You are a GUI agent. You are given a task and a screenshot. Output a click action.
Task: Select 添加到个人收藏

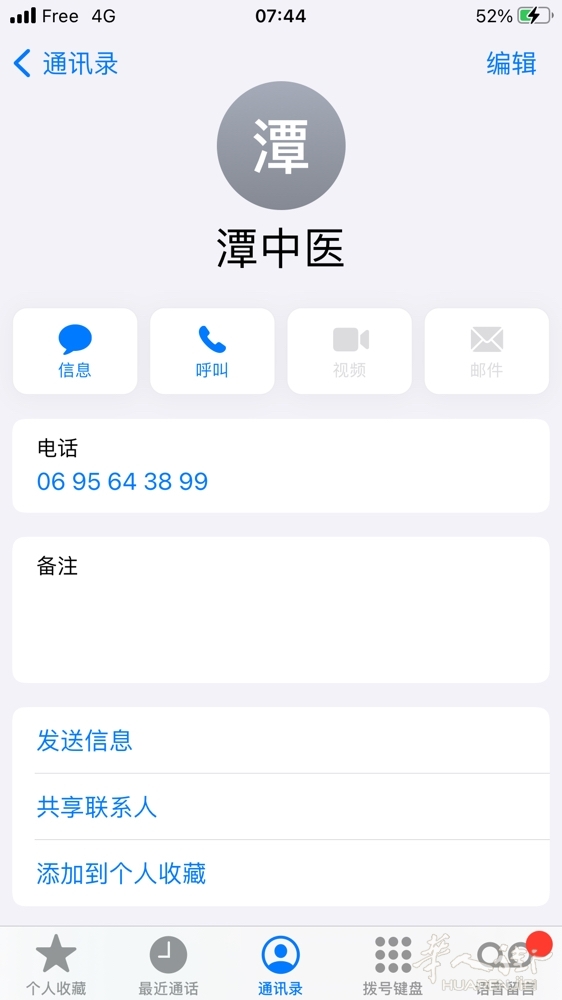[x=281, y=873]
